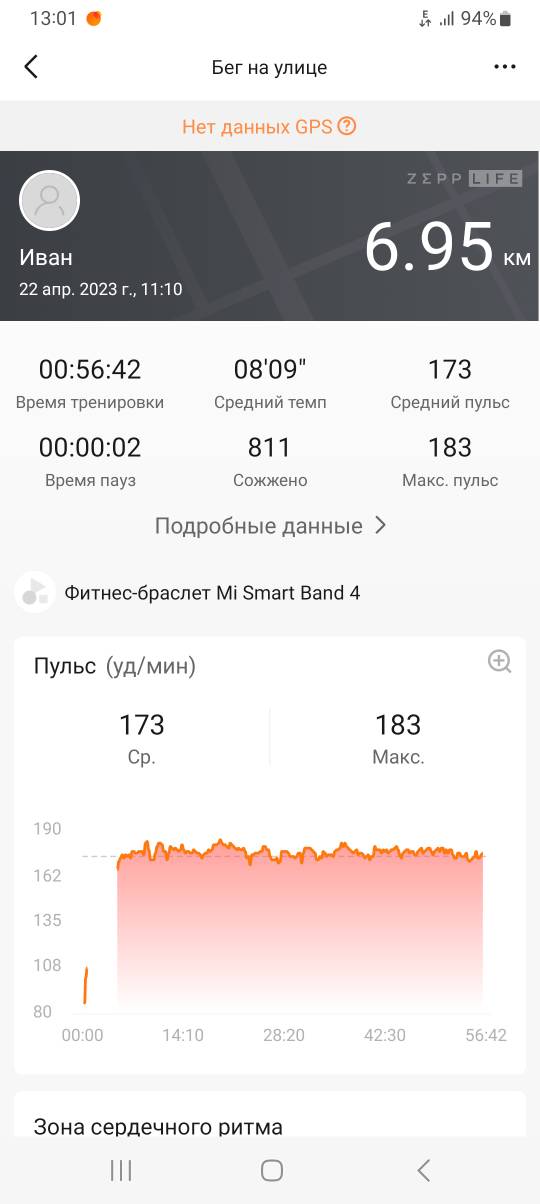This screenshot has height=1204, width=540.
Task: Open 'Подробные данные' detailed data
Action: point(270,525)
